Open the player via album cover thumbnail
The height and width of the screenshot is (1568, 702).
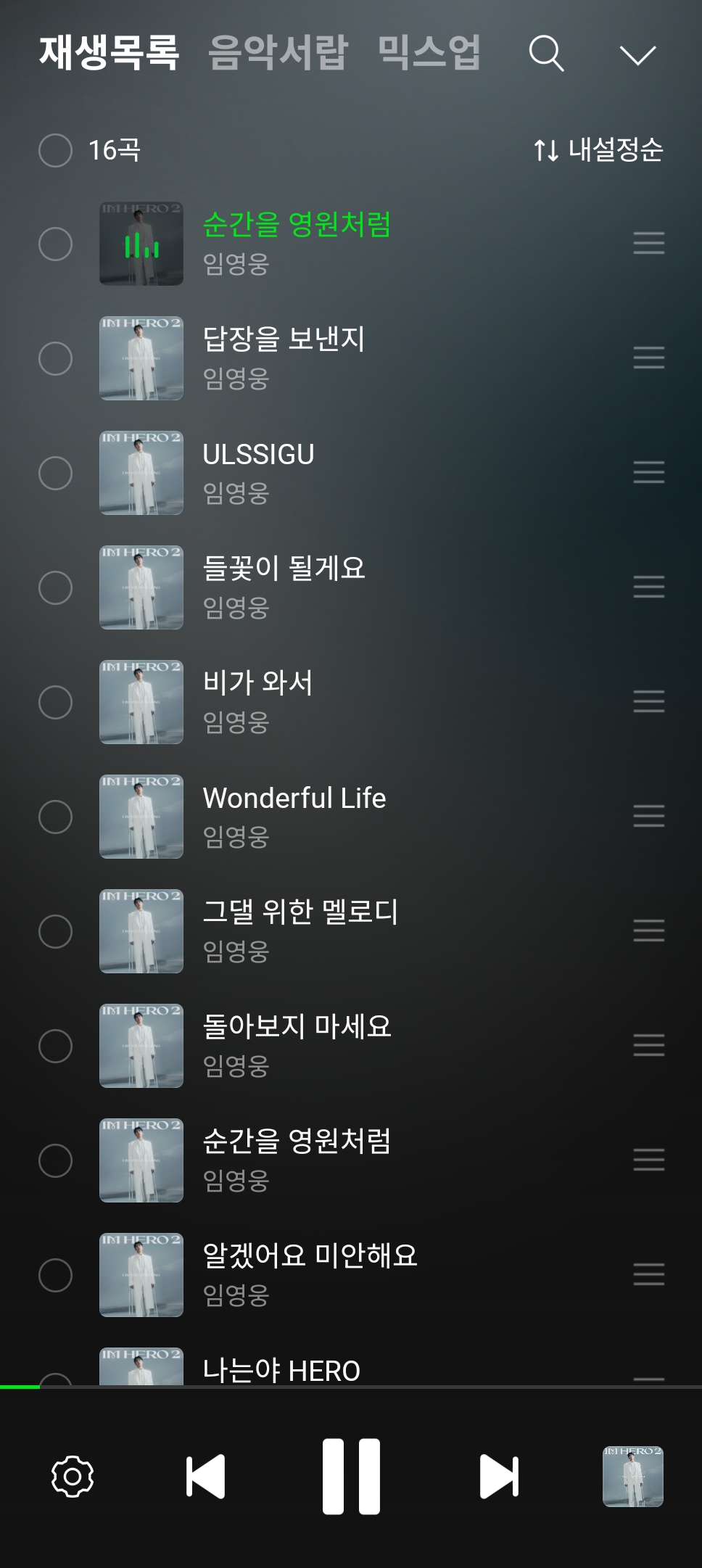click(632, 1476)
